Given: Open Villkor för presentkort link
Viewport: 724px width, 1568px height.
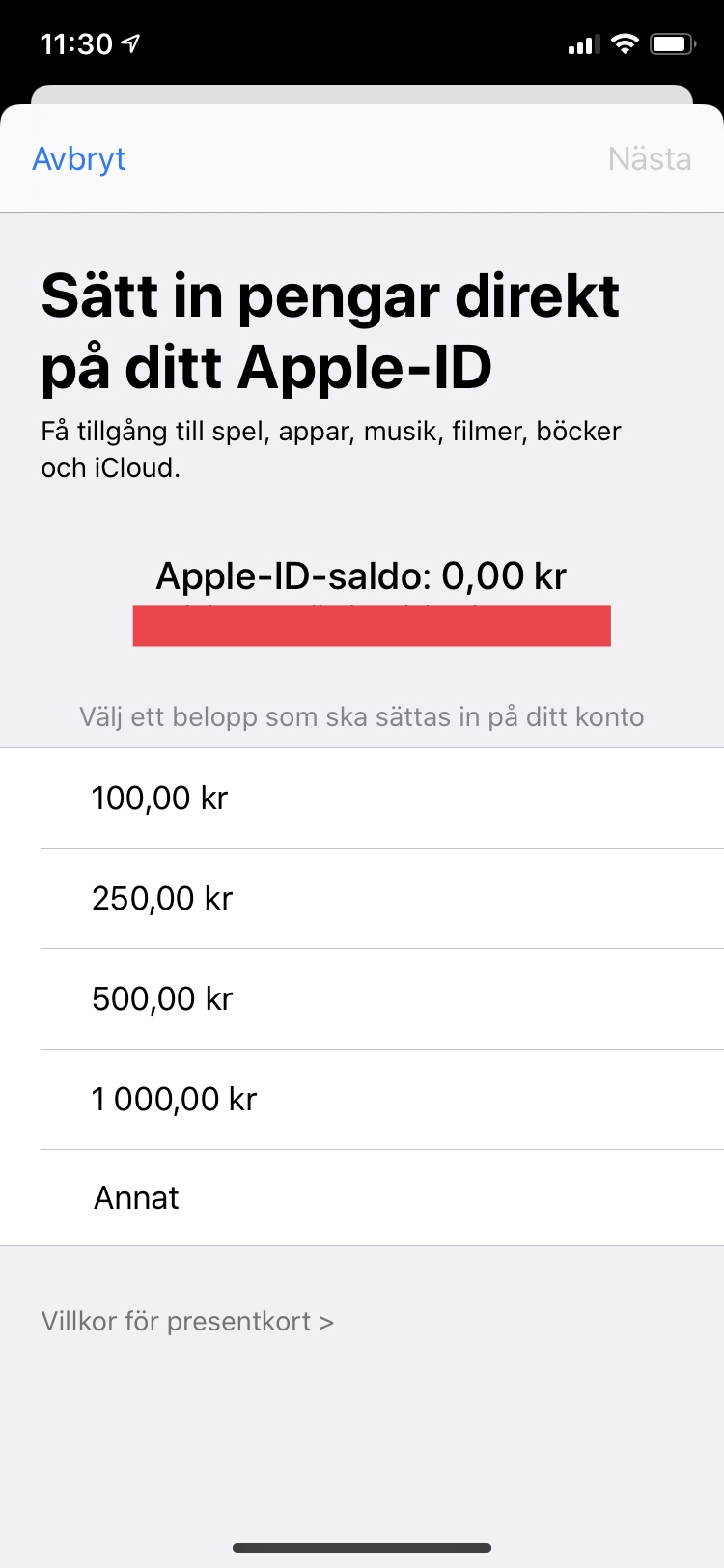Looking at the screenshot, I should 187,1321.
